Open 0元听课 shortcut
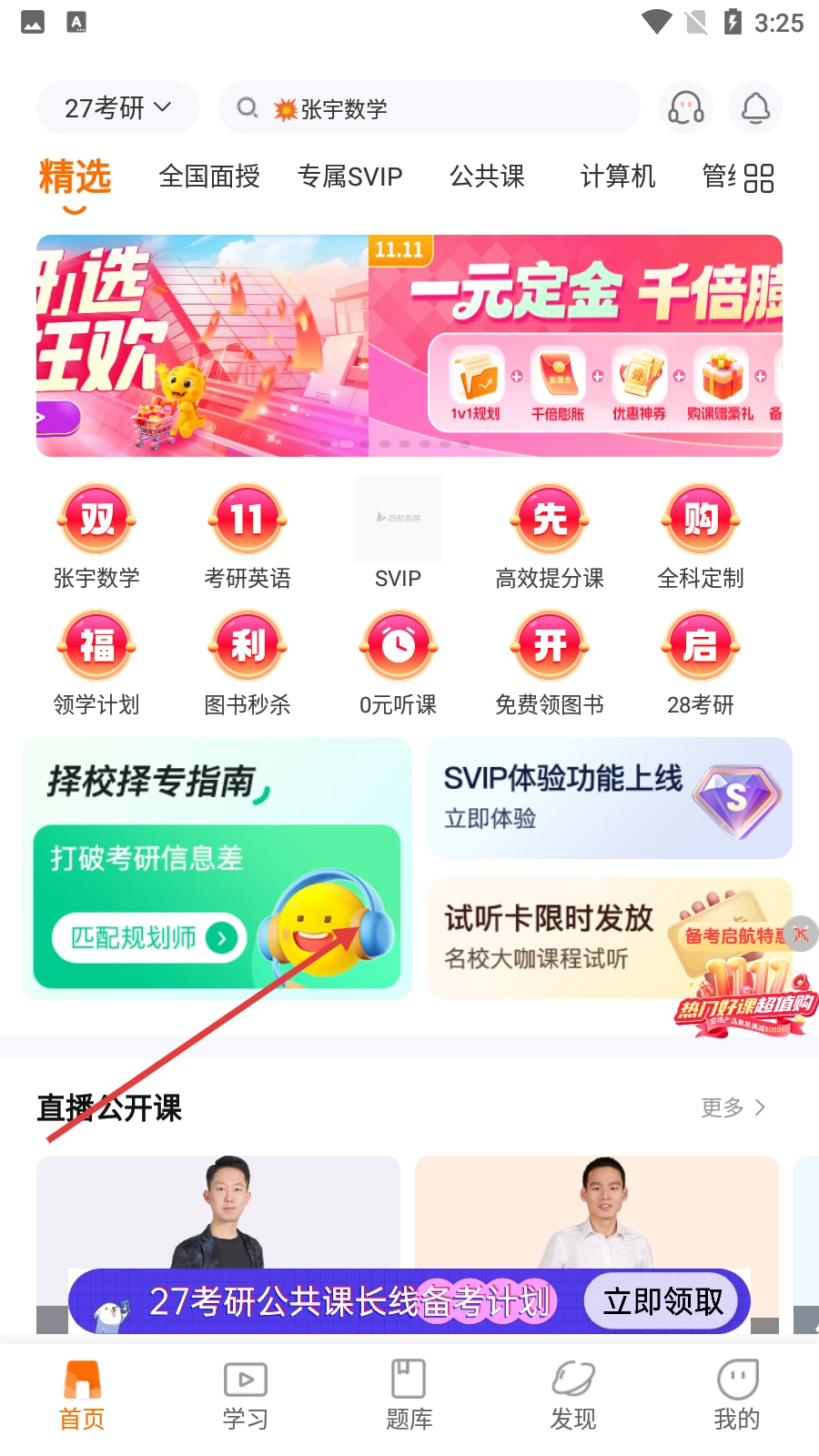Viewport: 819px width, 1456px height. pos(399,663)
